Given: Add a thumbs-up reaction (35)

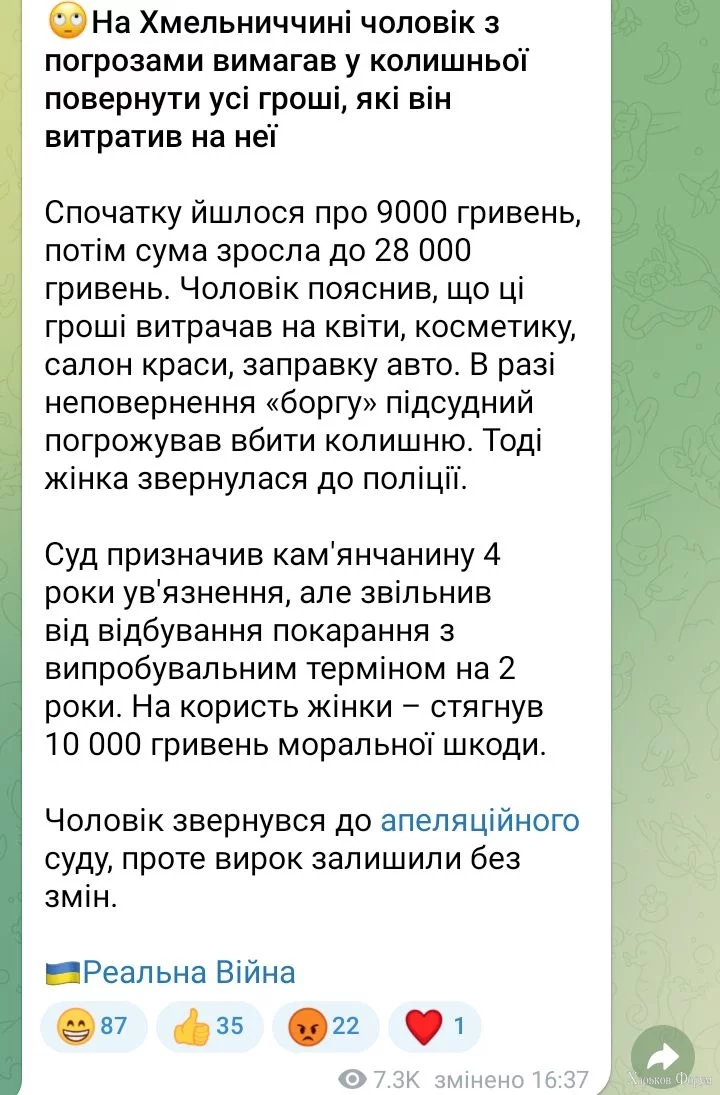Looking at the screenshot, I should pyautogui.click(x=209, y=1026).
